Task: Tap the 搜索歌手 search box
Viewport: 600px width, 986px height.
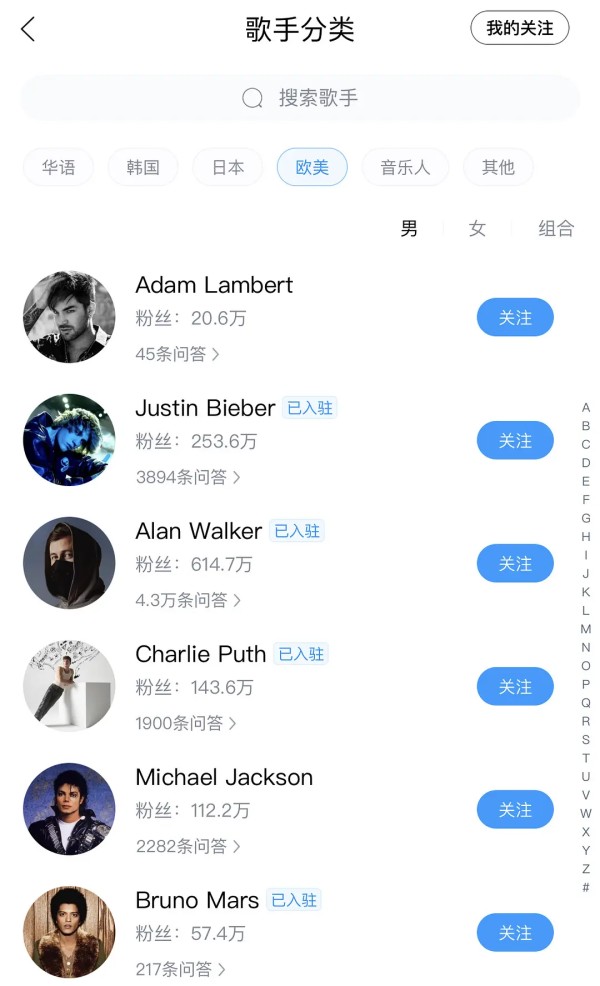Action: pyautogui.click(x=300, y=97)
